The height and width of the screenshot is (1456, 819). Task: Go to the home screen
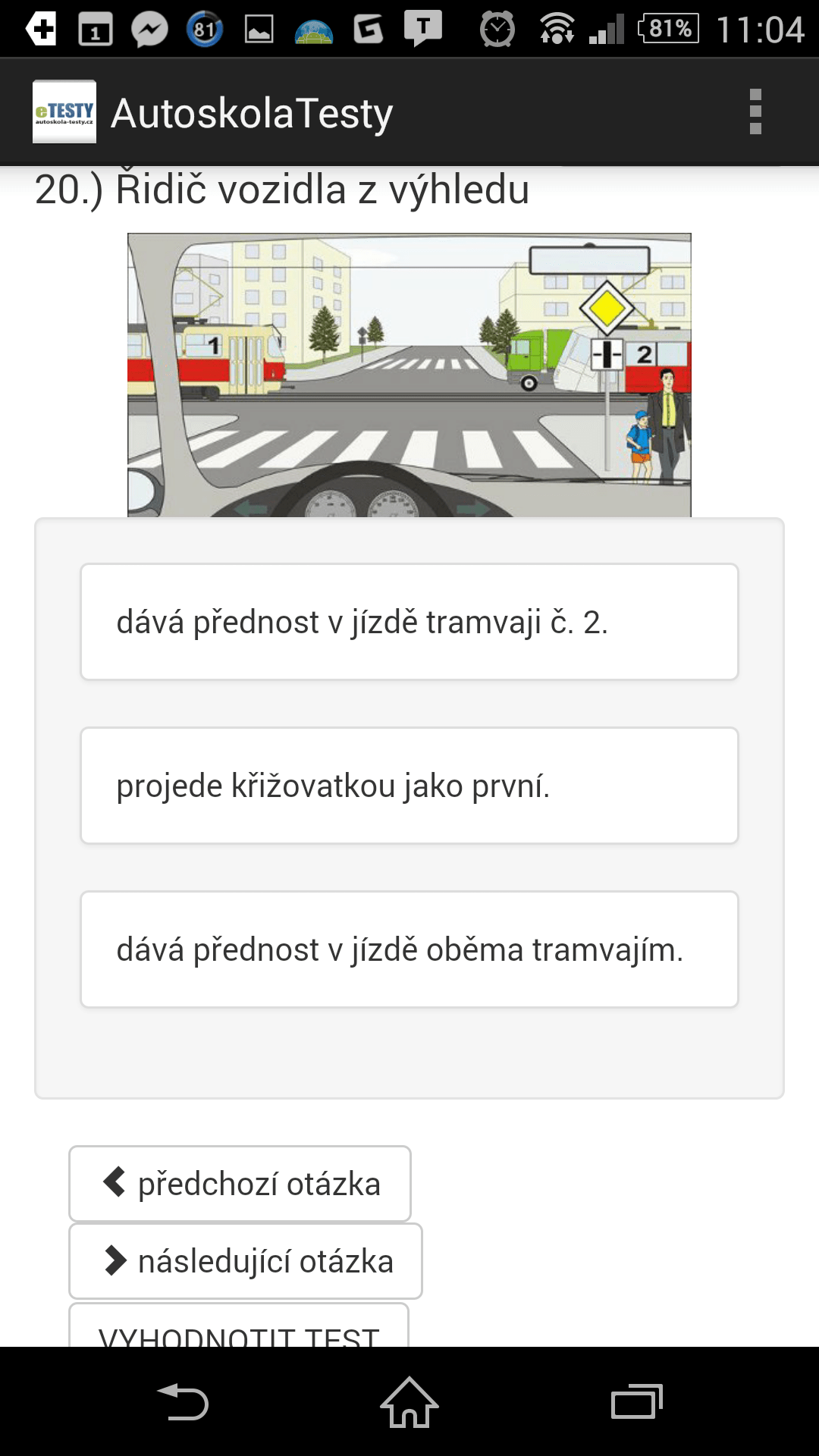click(x=409, y=1402)
